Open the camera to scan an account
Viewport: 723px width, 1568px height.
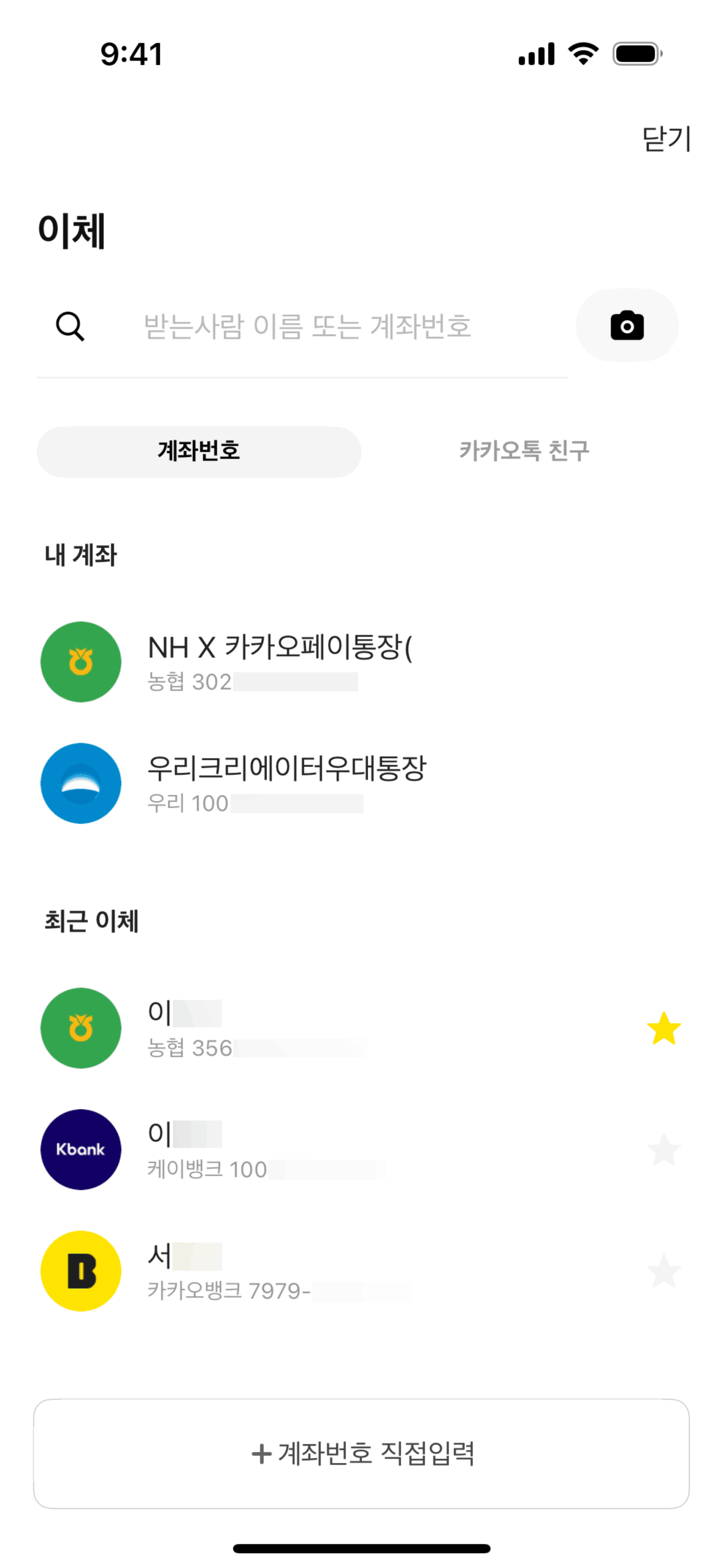(627, 325)
